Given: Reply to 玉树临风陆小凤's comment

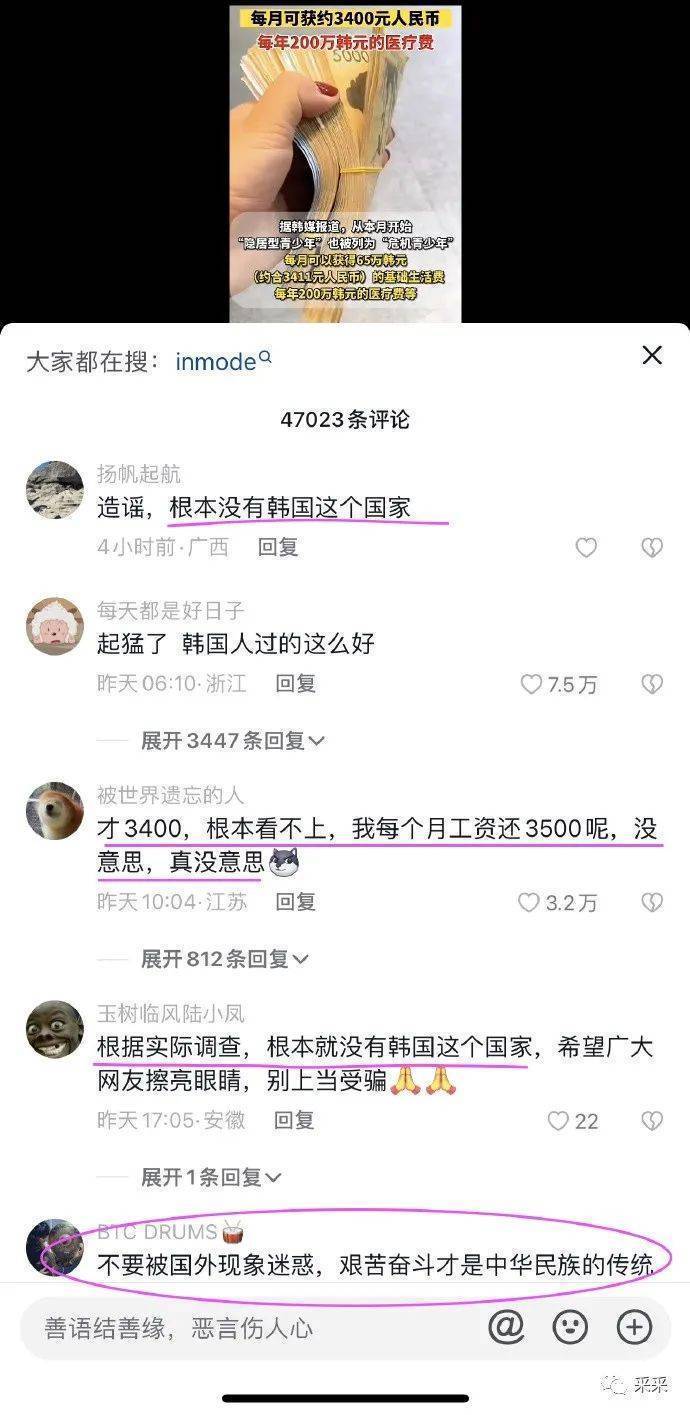Looking at the screenshot, I should click(294, 1120).
